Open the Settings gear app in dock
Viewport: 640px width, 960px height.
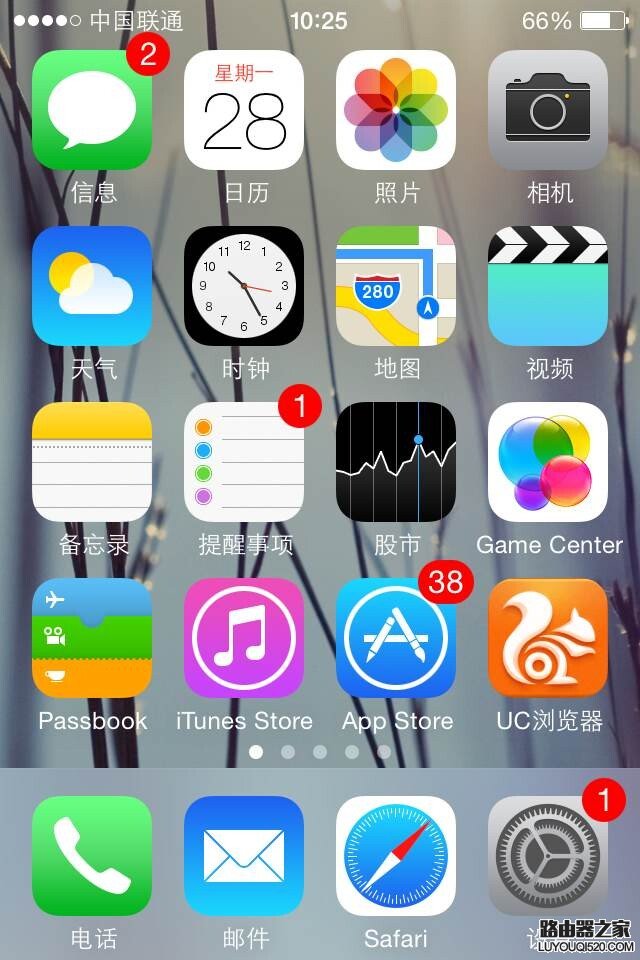[548, 856]
